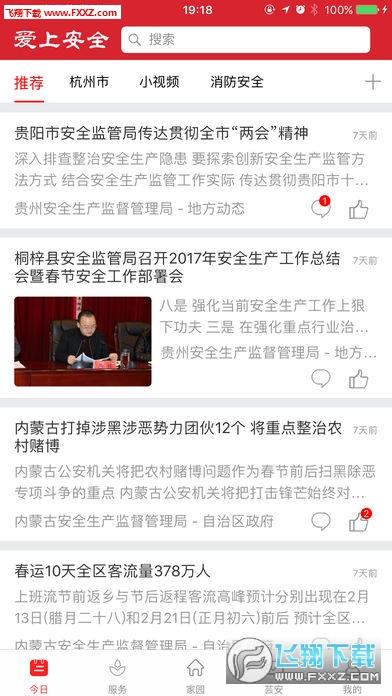Open comments on the 贵阳市安全监管局 article
Viewport: 392px width, 696px height.
321,207
